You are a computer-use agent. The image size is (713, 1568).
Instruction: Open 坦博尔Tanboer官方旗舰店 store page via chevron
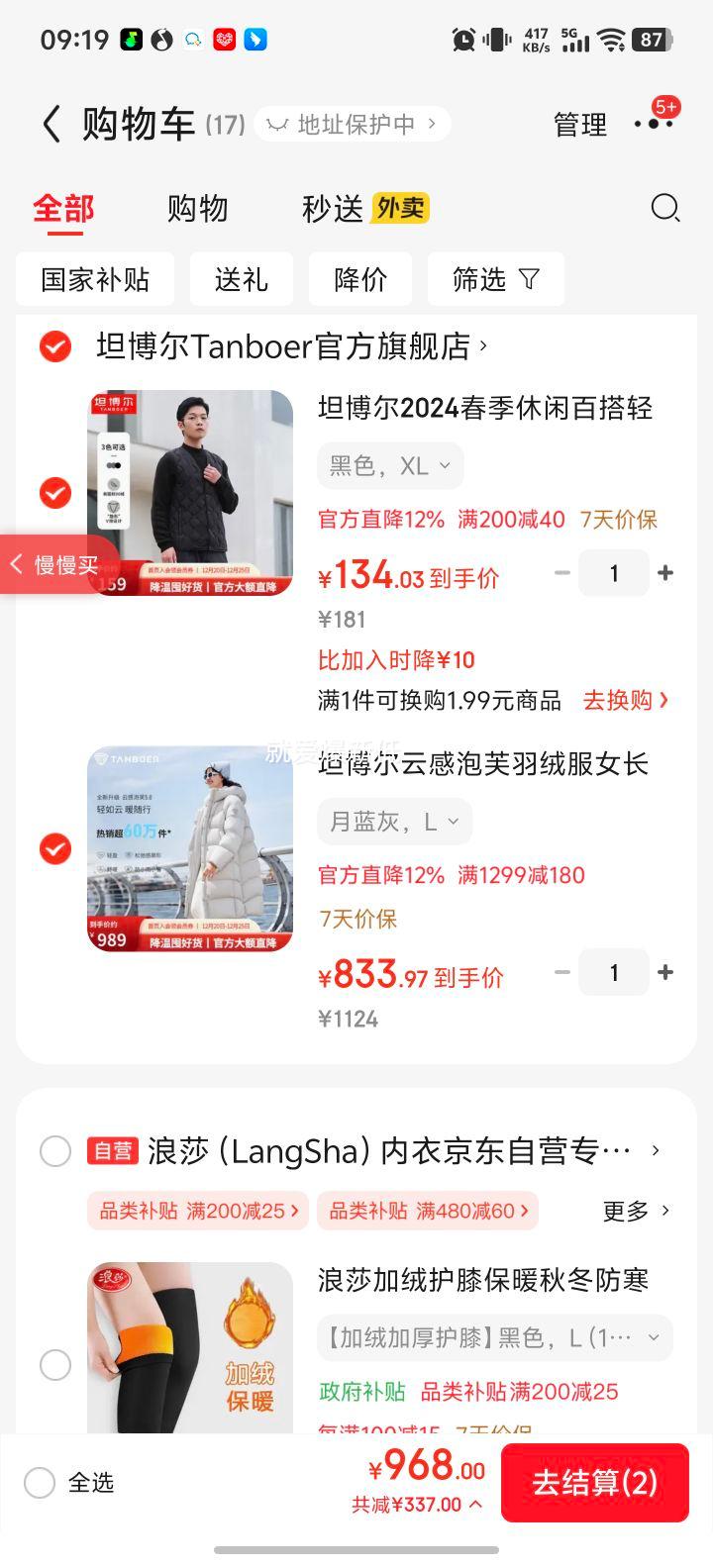[x=482, y=346]
